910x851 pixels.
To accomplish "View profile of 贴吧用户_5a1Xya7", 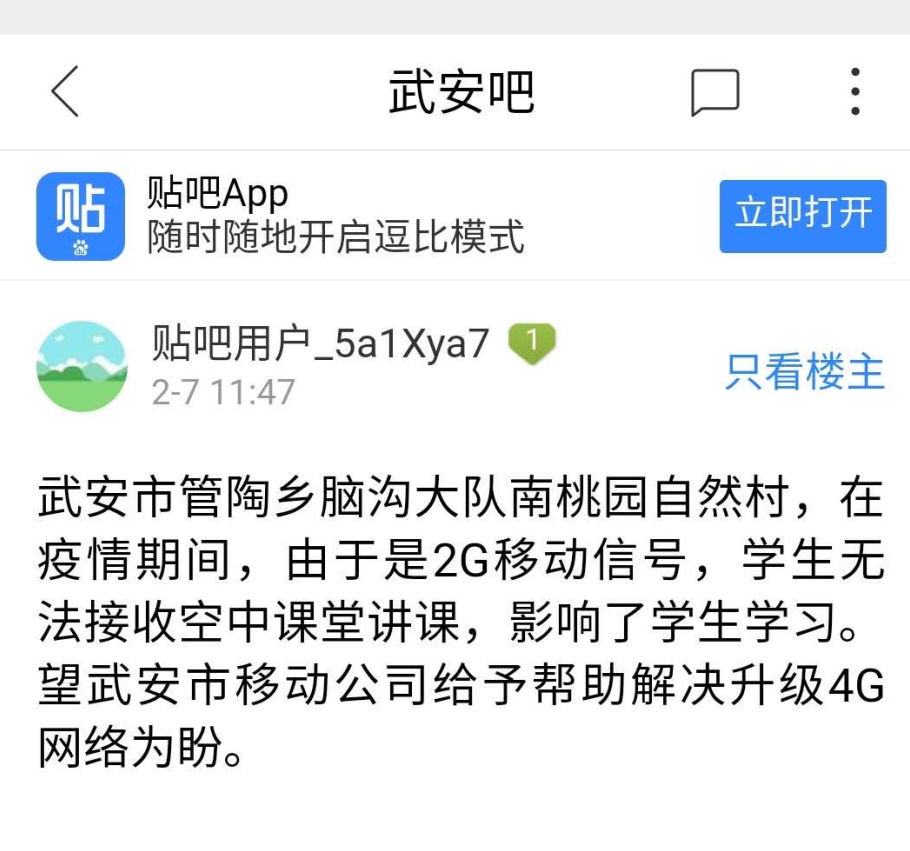I will [320, 344].
